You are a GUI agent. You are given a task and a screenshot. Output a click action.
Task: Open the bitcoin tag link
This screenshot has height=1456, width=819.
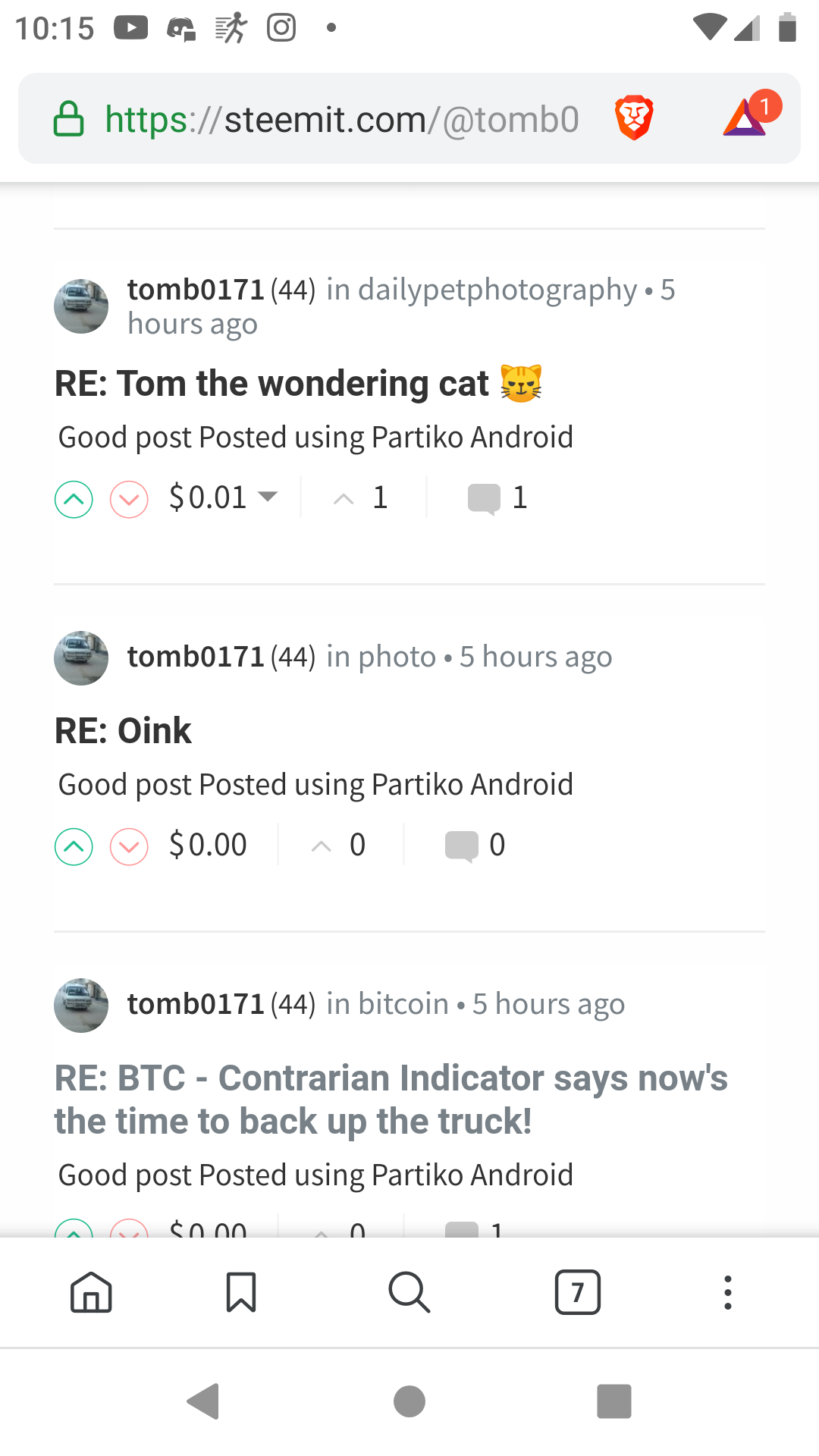click(x=403, y=1004)
